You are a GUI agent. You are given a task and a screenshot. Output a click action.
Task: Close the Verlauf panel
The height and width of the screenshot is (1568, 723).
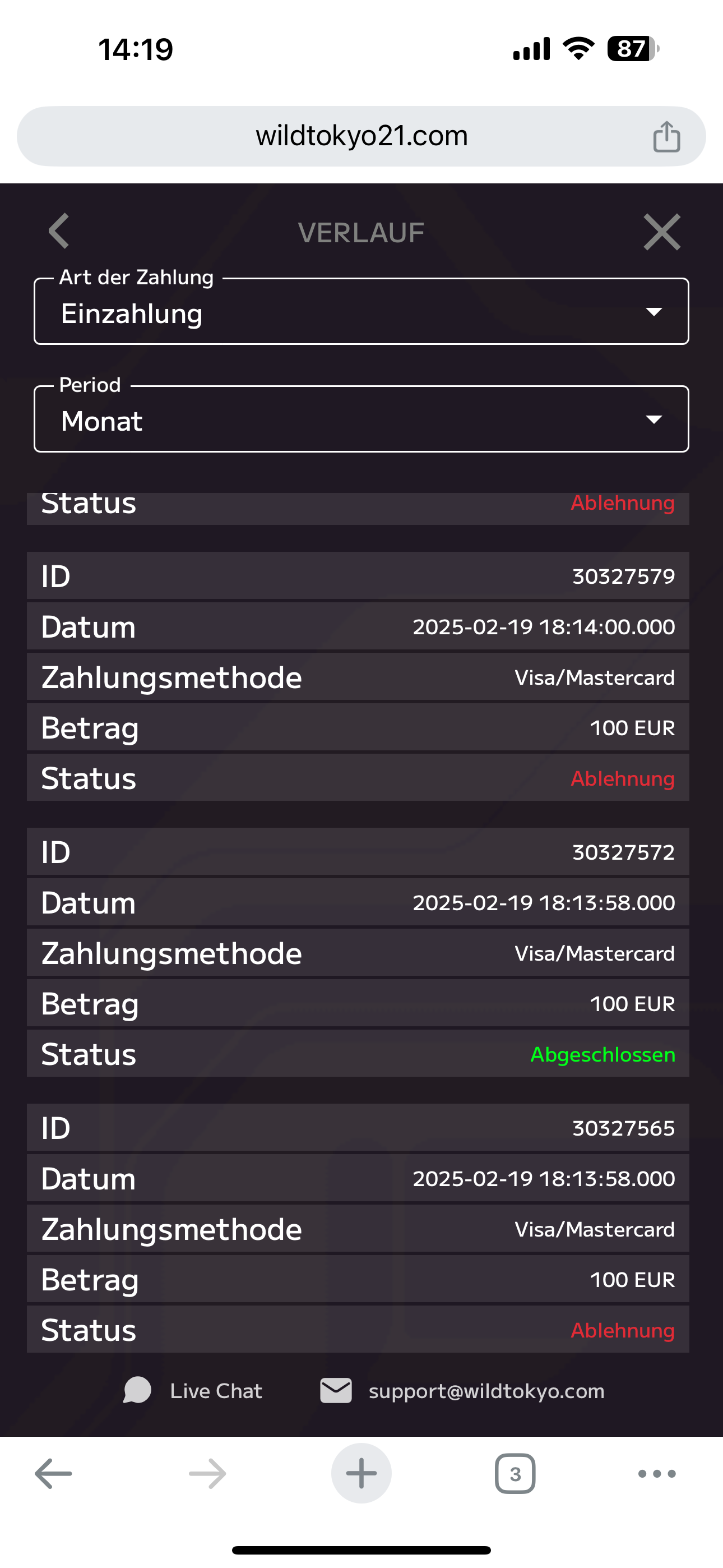[x=661, y=232]
